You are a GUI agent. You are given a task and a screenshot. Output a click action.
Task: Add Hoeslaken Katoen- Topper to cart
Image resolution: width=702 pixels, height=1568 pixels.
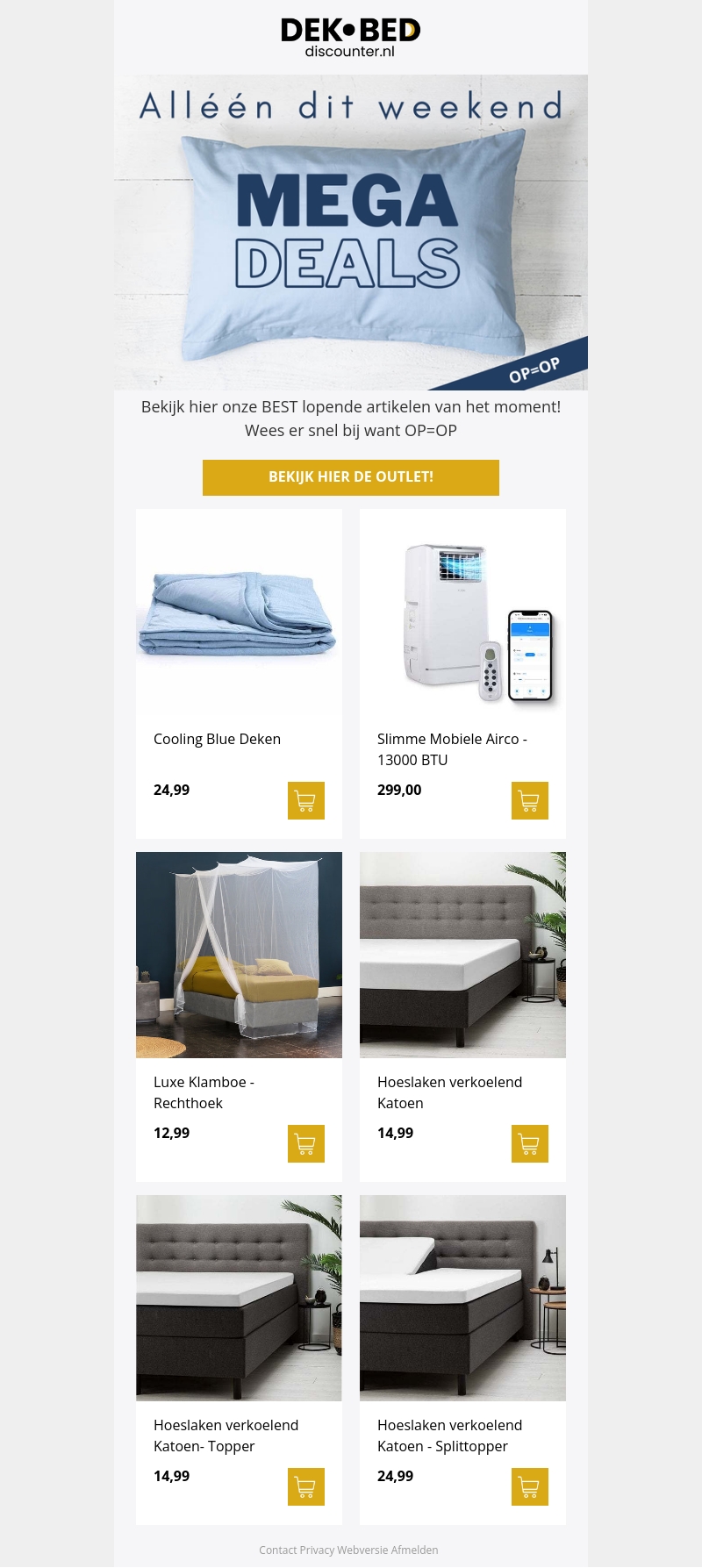(x=305, y=1486)
